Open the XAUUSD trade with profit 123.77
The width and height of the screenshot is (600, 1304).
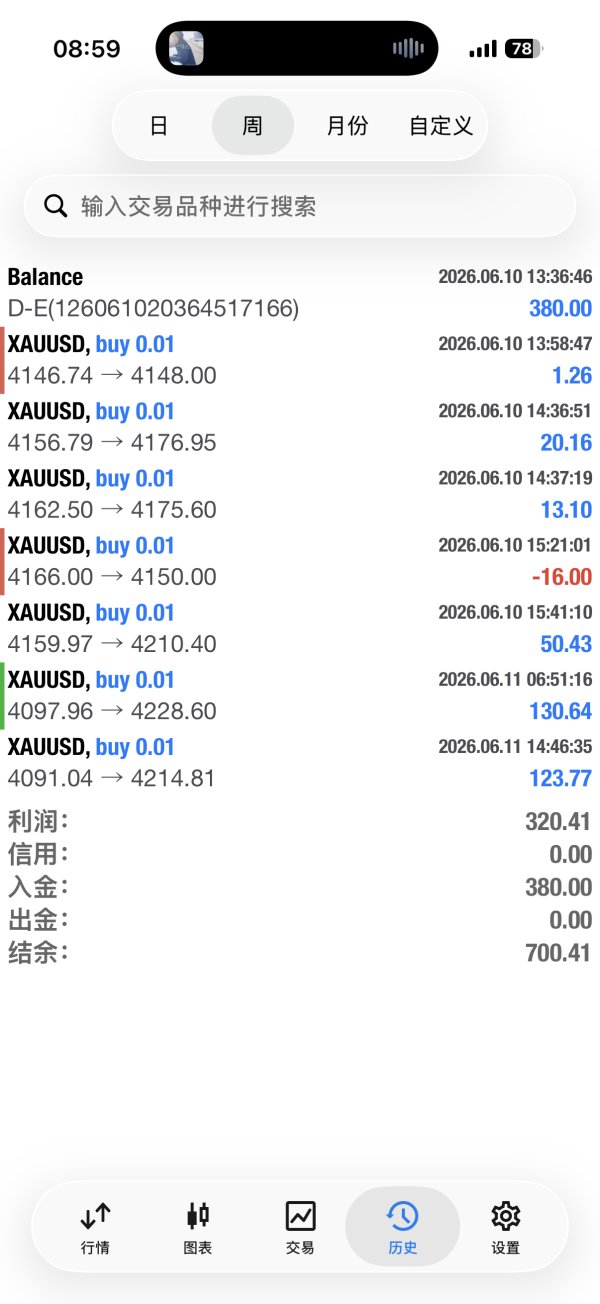click(300, 762)
